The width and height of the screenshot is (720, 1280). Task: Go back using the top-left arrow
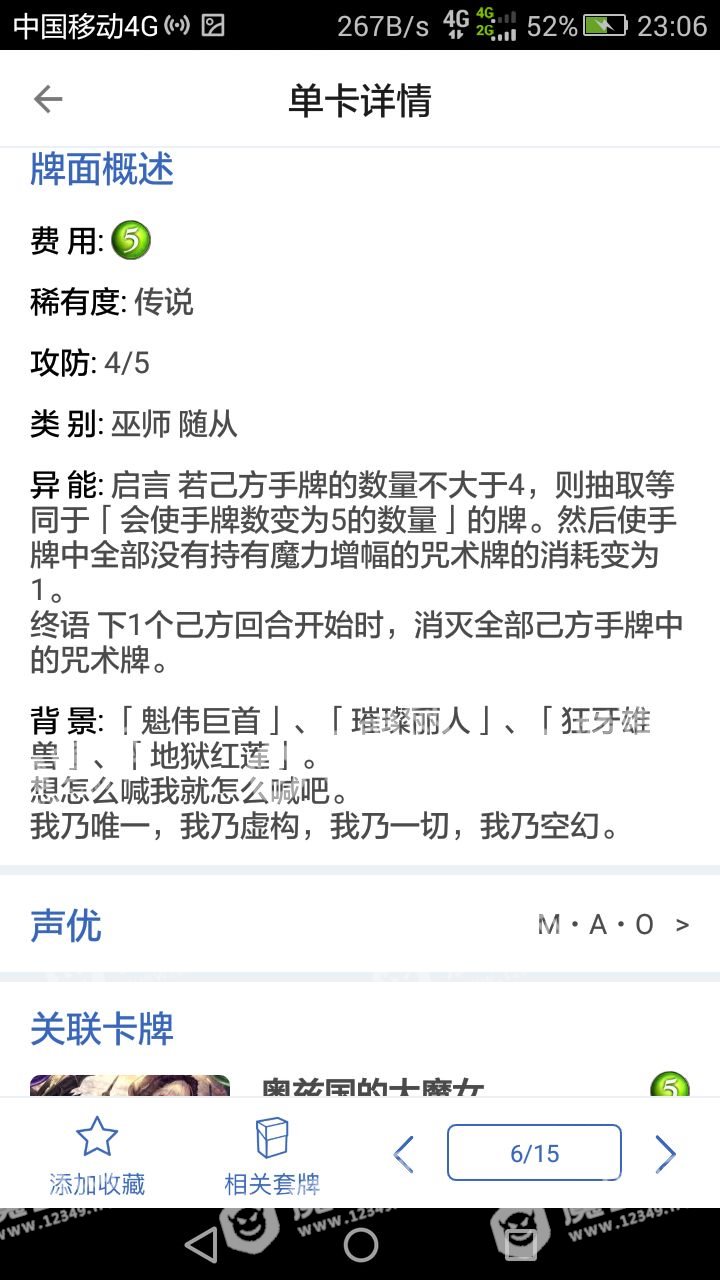[48, 99]
